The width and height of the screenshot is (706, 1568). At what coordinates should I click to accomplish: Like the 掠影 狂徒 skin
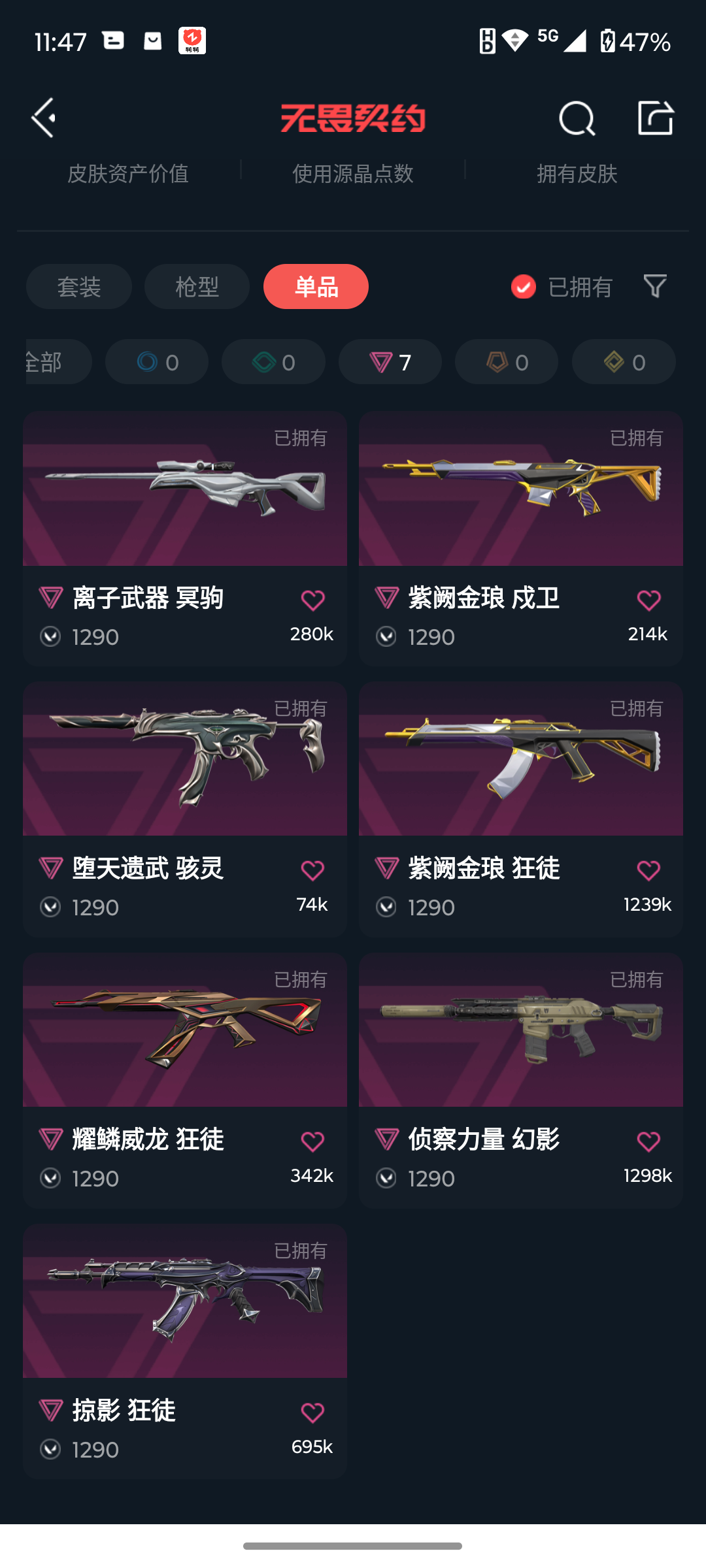(x=312, y=1413)
